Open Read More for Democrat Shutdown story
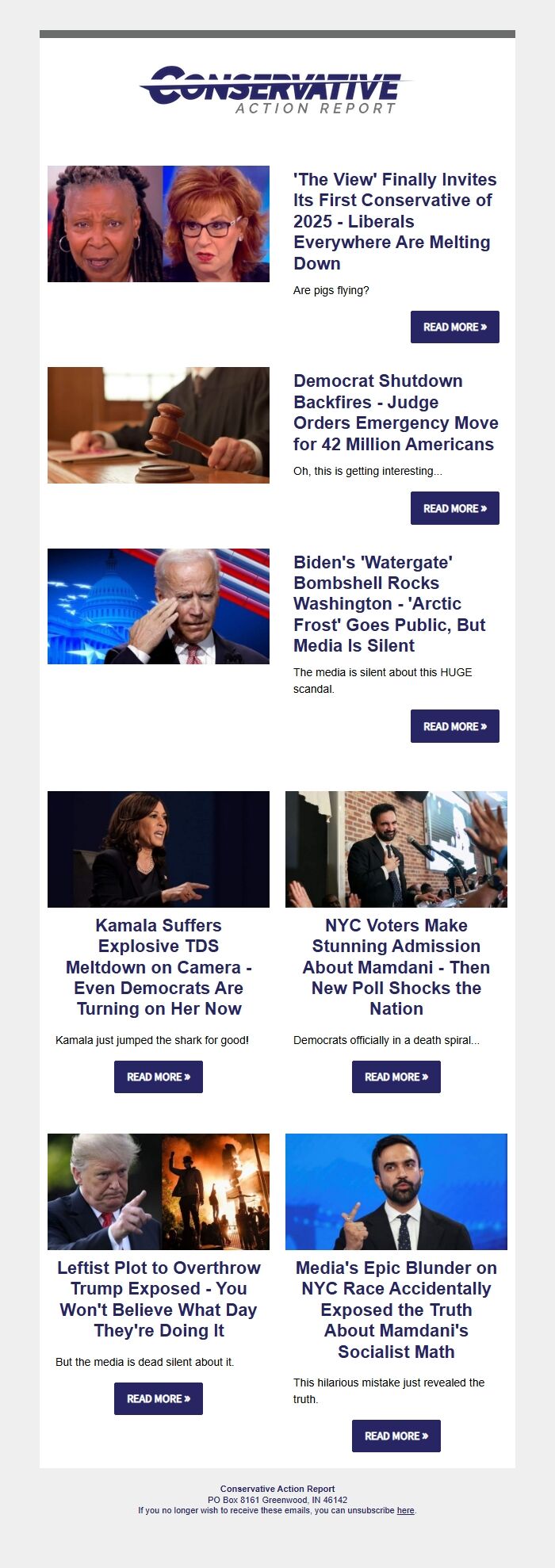 coord(454,508)
